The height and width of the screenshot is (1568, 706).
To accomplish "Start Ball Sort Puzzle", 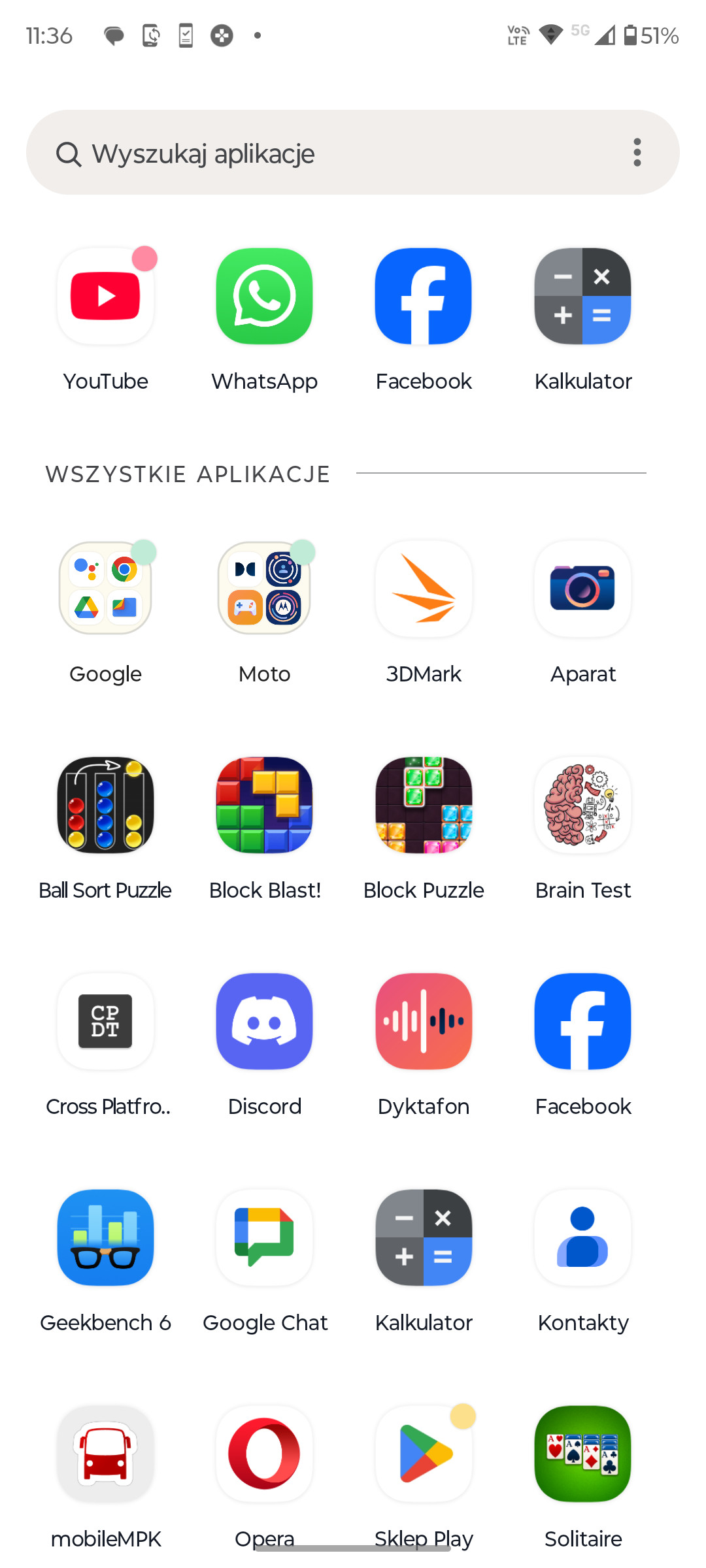I will click(x=106, y=805).
